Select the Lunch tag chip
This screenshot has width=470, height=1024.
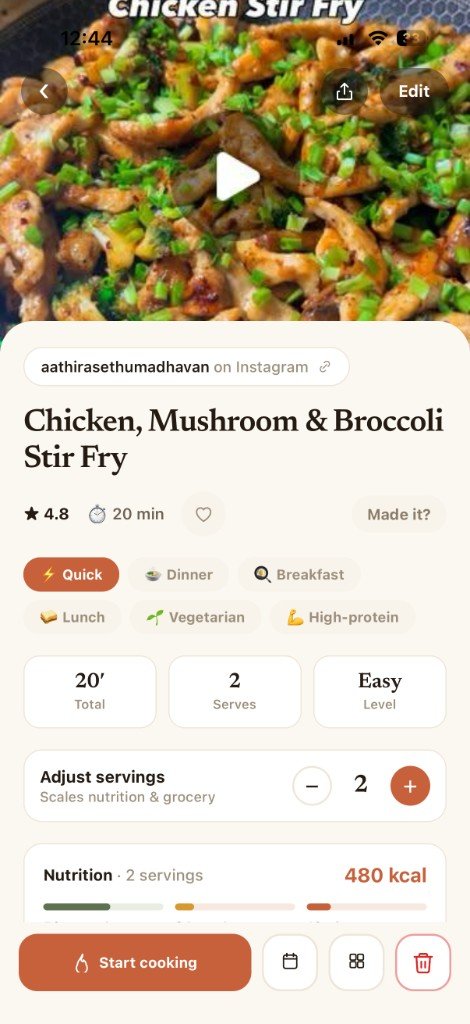(72, 617)
